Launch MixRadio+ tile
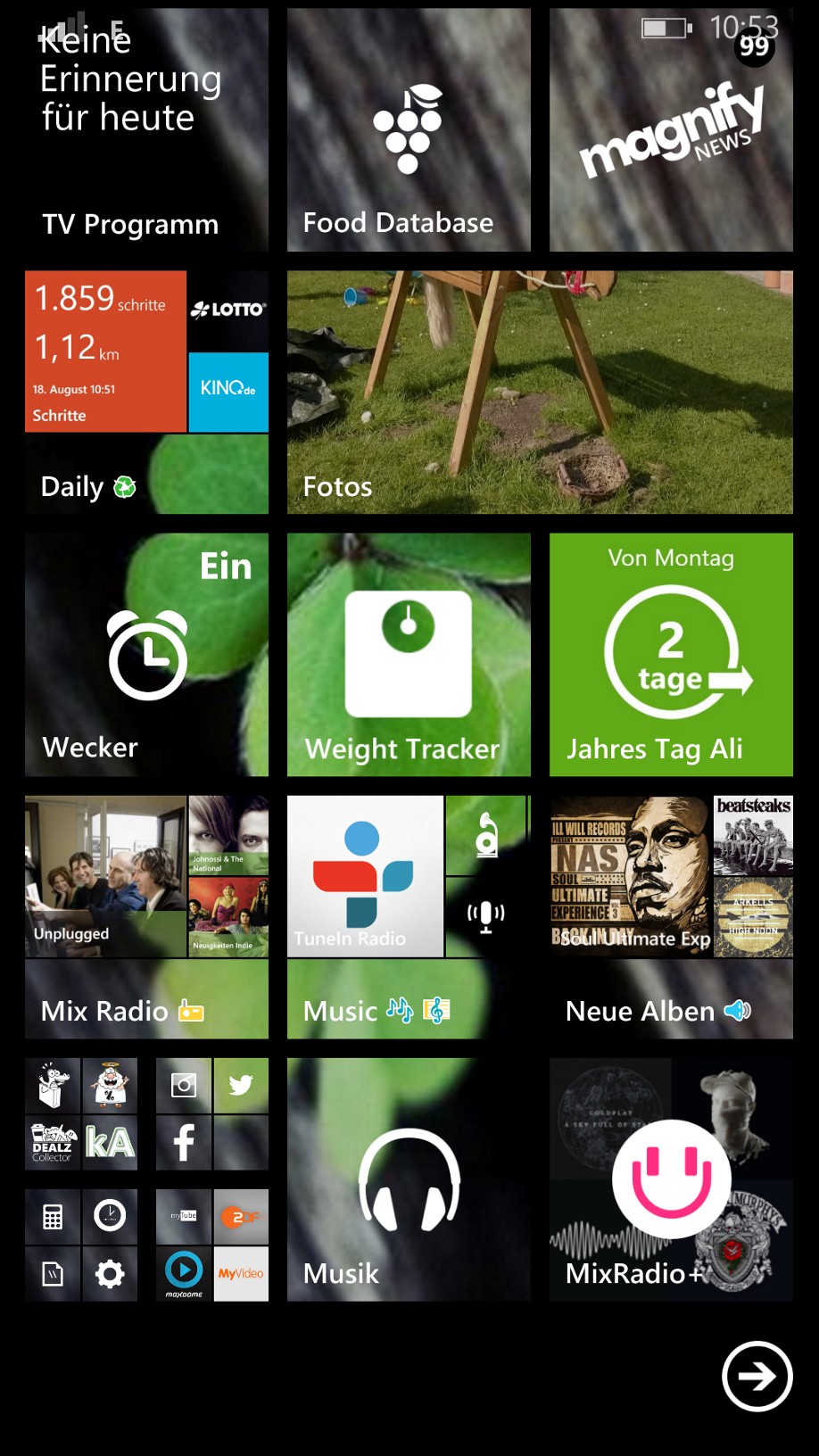This screenshot has width=819, height=1456. coord(671,1179)
